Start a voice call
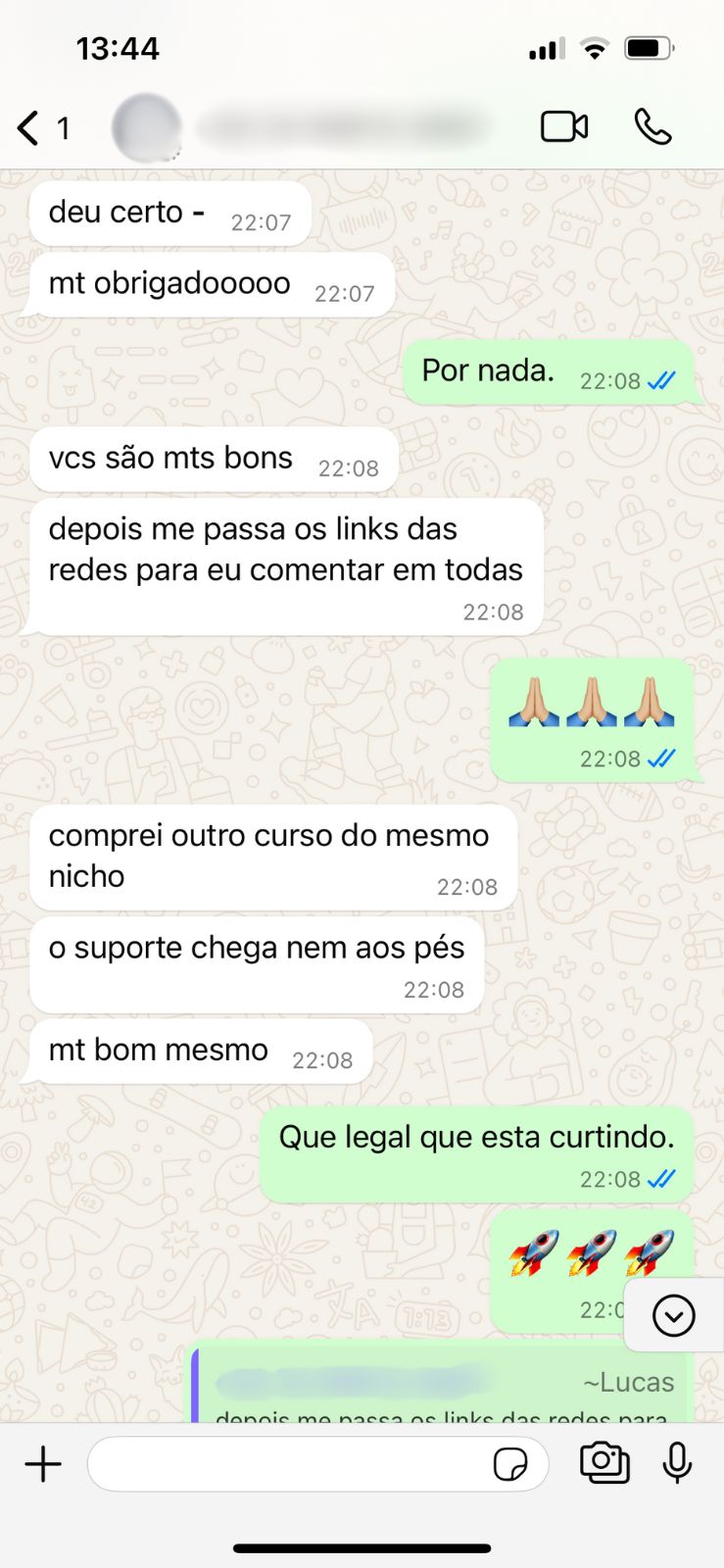Image resolution: width=724 pixels, height=1568 pixels. click(x=652, y=127)
